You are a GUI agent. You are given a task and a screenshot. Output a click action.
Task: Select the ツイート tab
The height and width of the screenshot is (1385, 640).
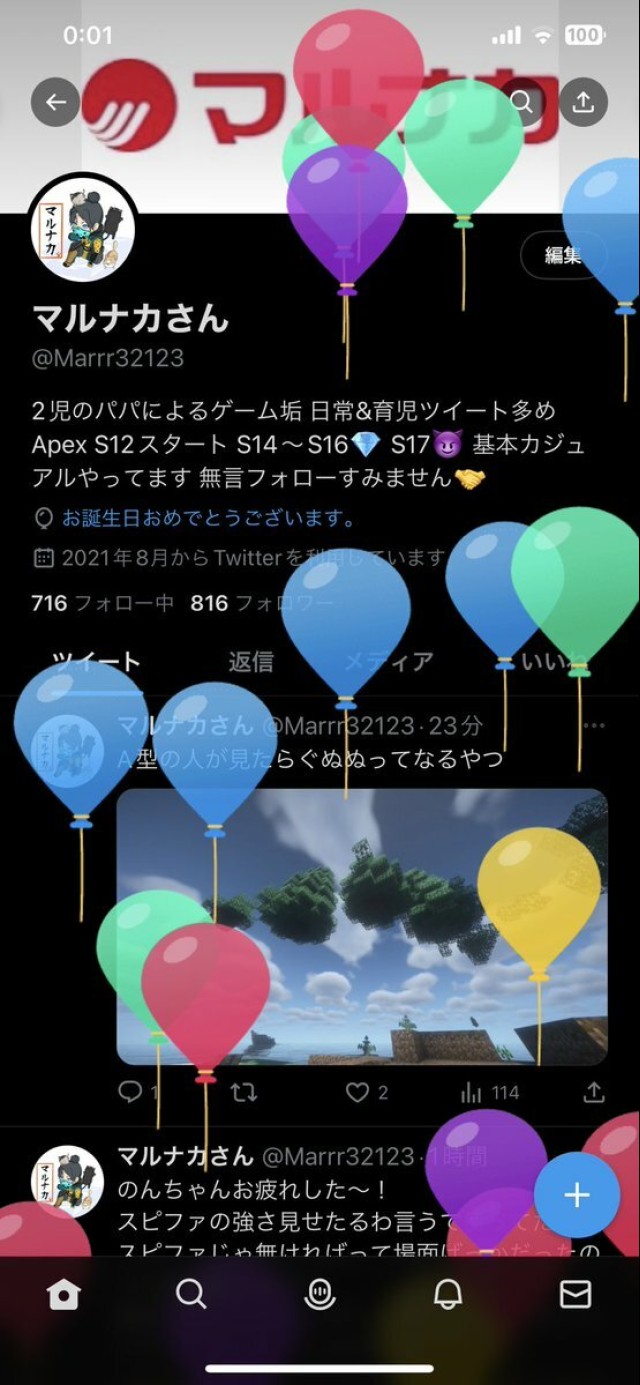96,662
